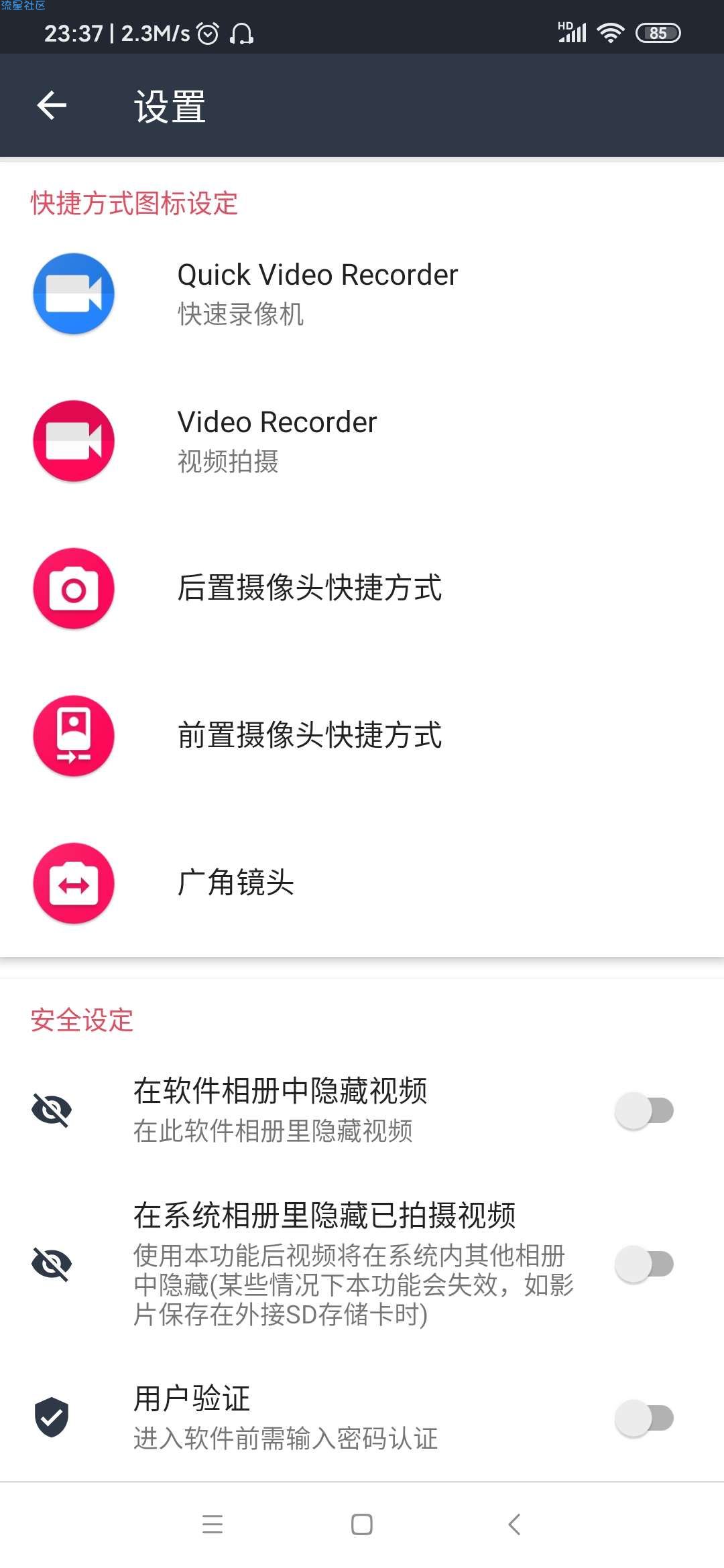Viewport: 724px width, 1568px height.
Task: Choose 前置摄像头快捷方式 shortcut option
Action: tap(362, 736)
